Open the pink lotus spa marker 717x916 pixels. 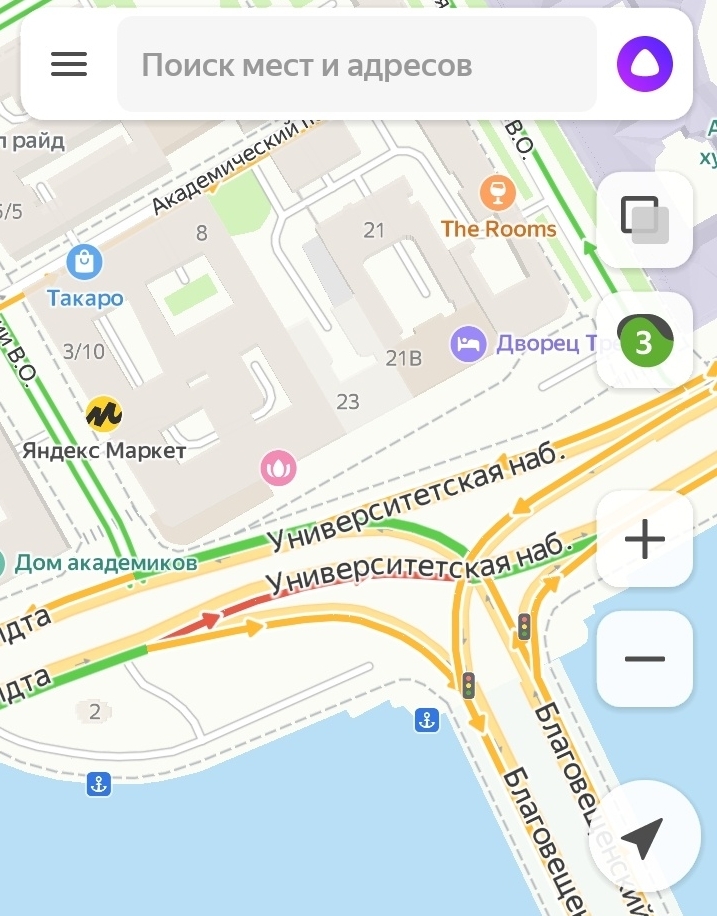coord(278,466)
